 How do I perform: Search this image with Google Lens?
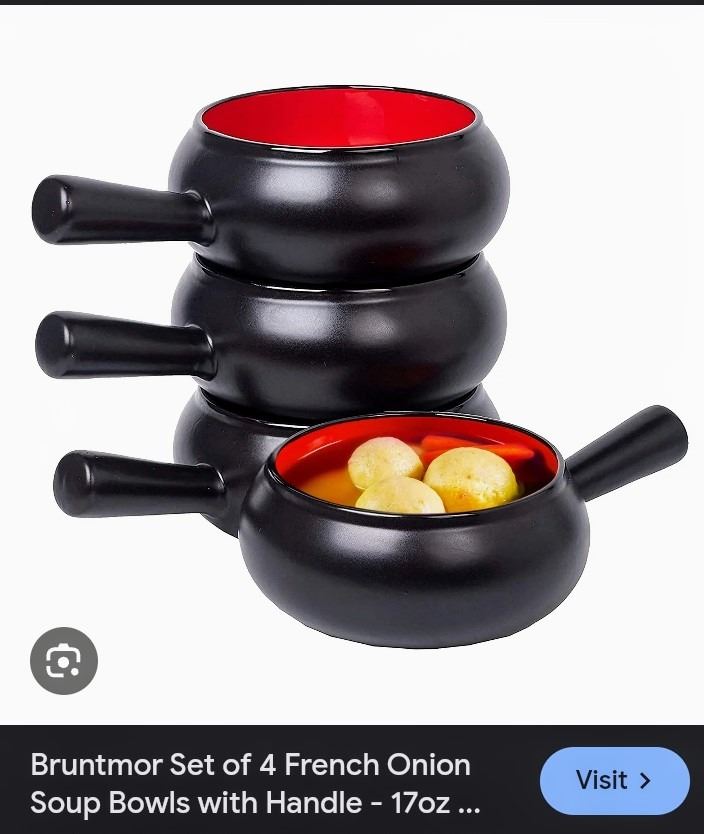pos(63,660)
